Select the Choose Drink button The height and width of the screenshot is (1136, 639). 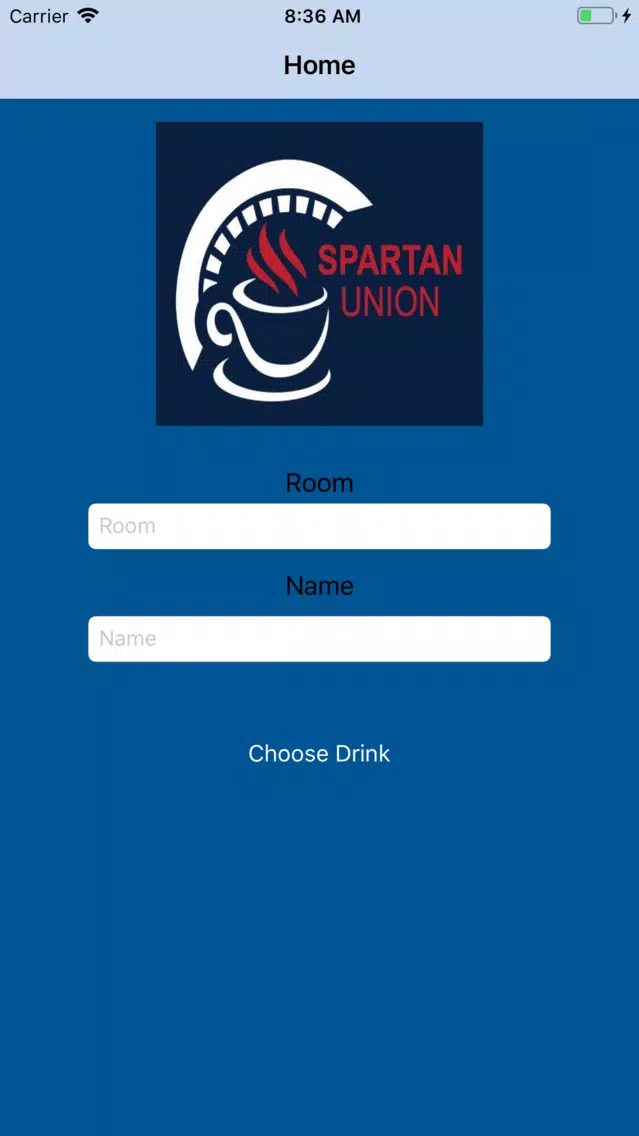tap(319, 753)
